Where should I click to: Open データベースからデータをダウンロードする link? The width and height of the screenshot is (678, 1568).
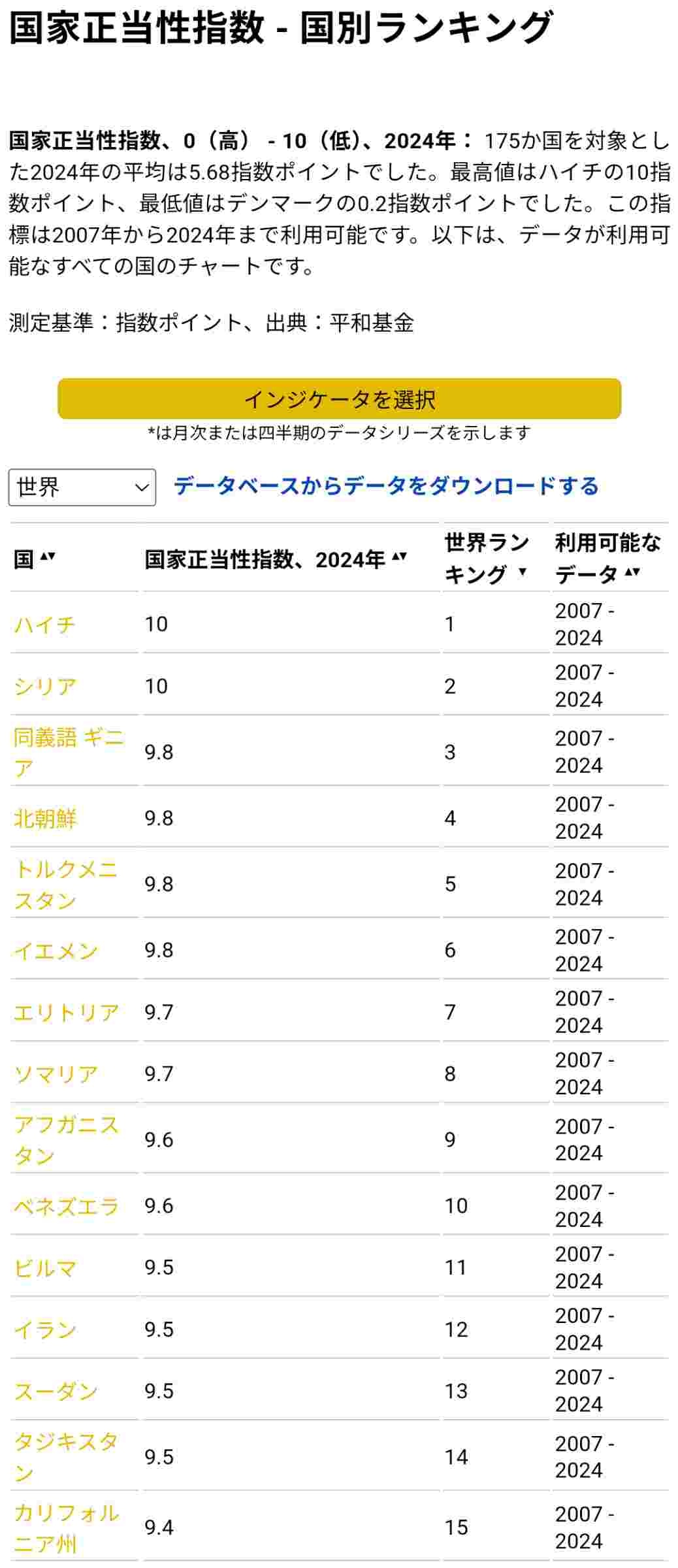(x=385, y=486)
